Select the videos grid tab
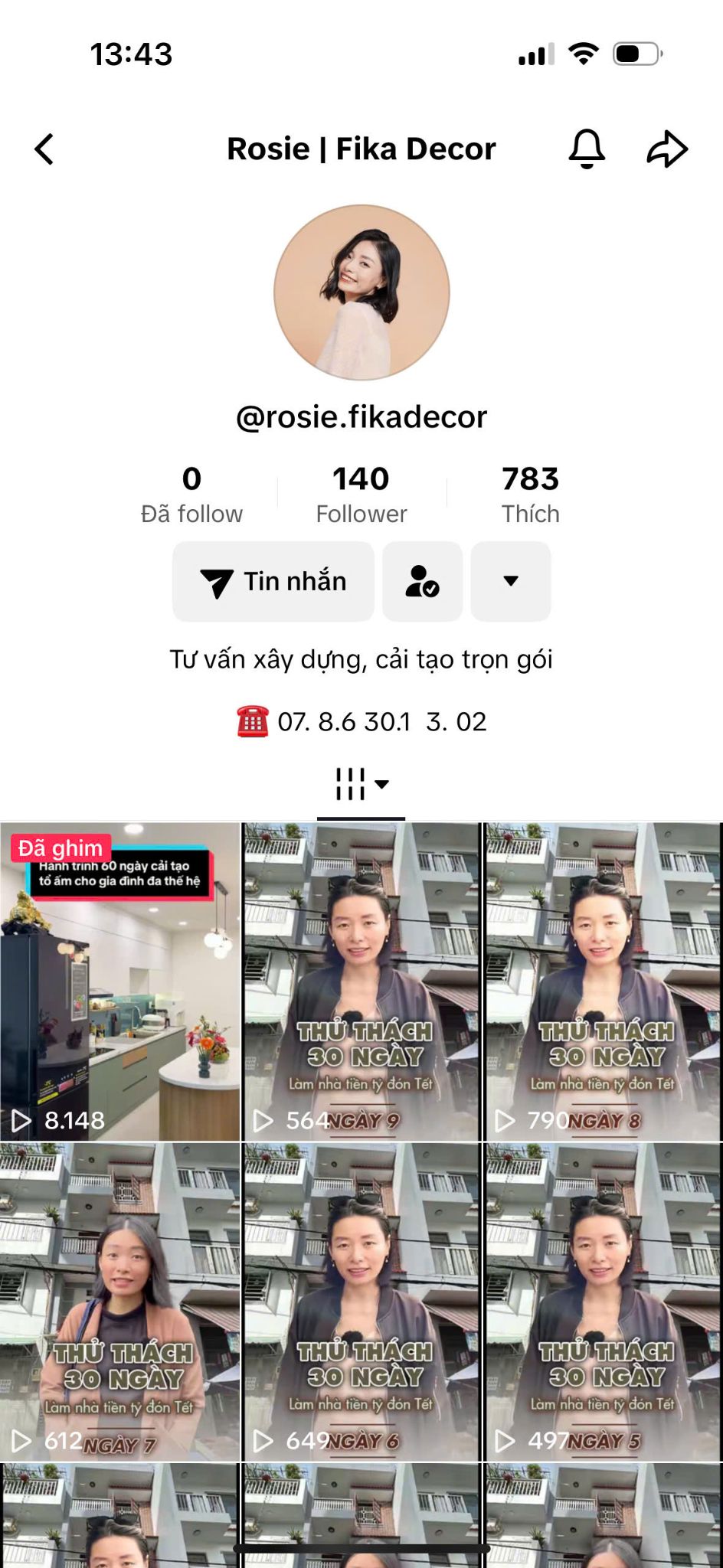The image size is (723, 1568). click(x=361, y=784)
